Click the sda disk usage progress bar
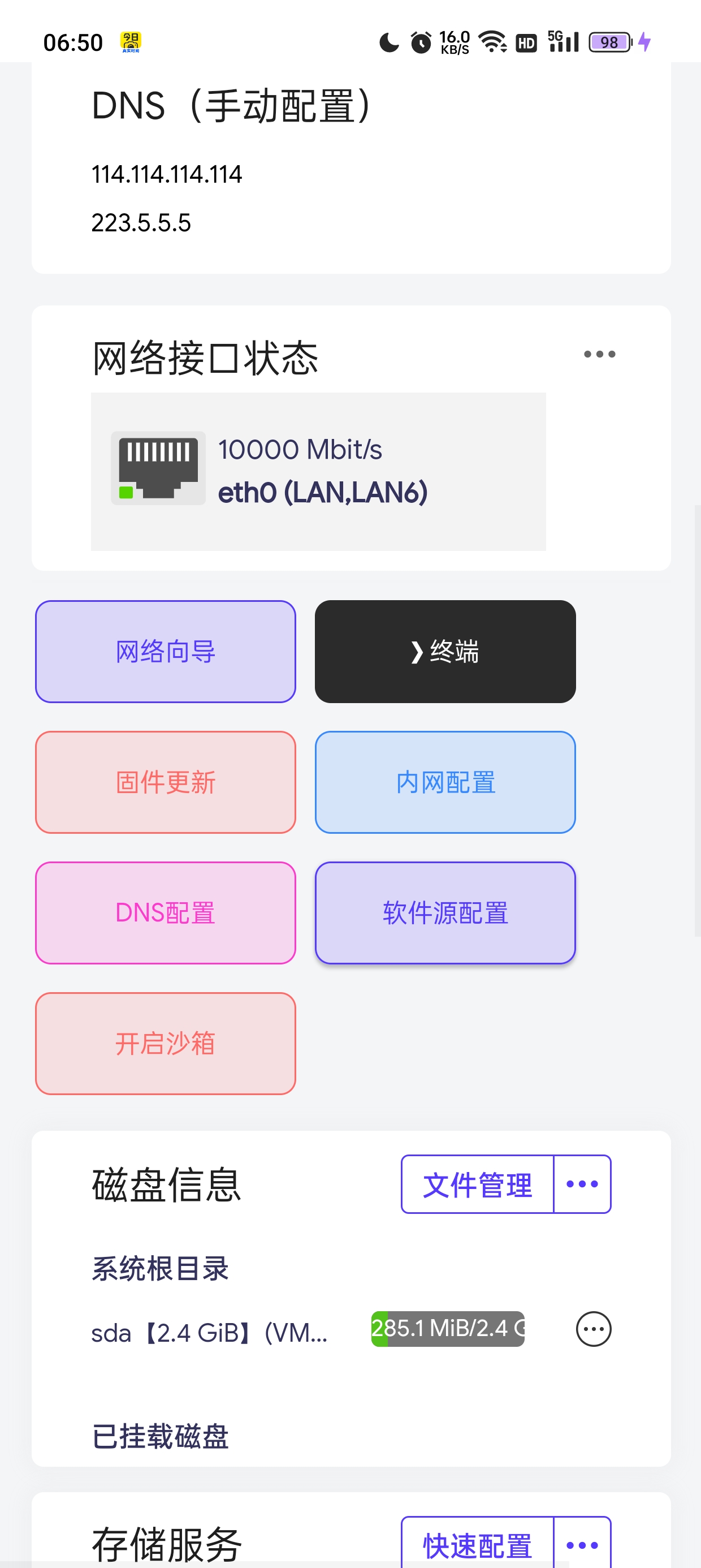This screenshot has width=701, height=1568. (x=448, y=1329)
